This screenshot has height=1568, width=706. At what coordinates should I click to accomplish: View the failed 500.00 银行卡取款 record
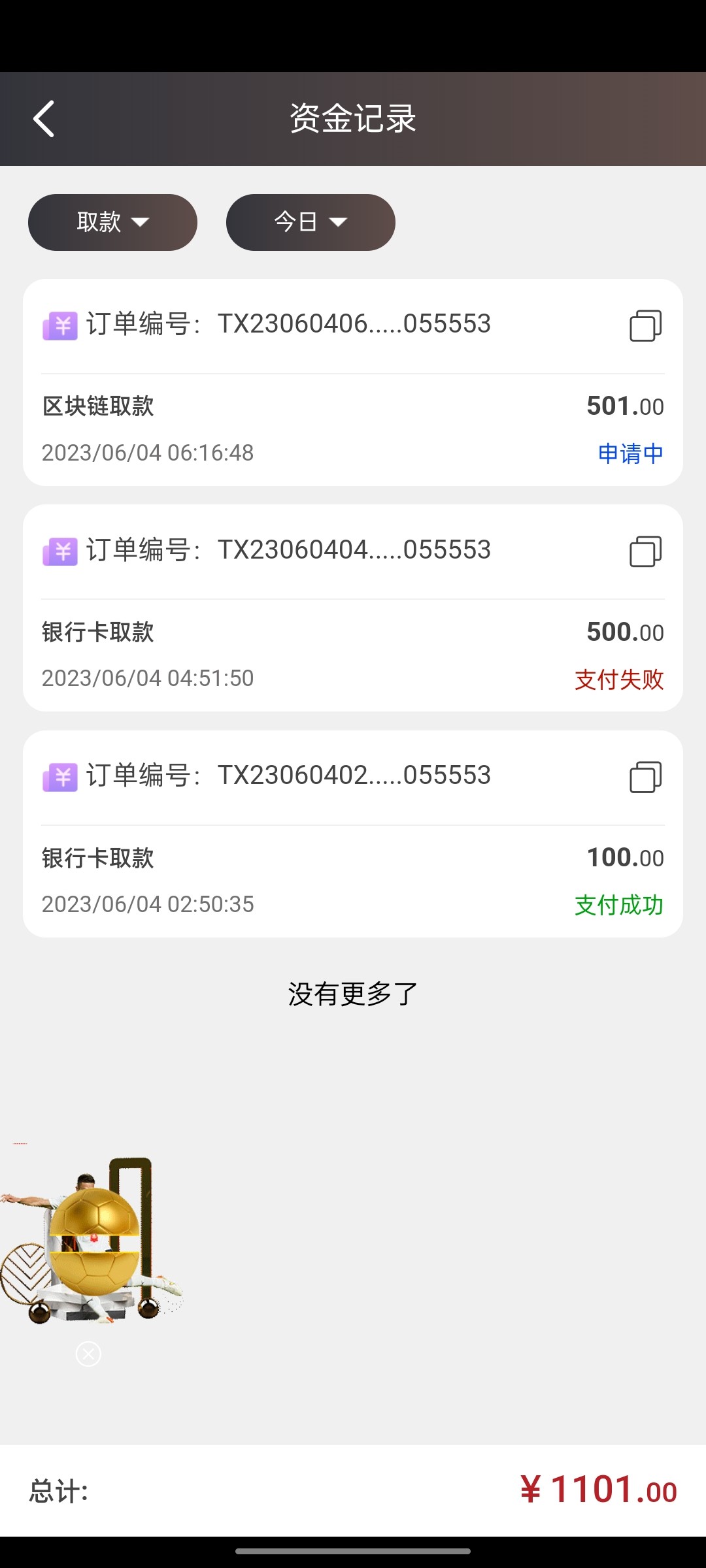[353, 655]
